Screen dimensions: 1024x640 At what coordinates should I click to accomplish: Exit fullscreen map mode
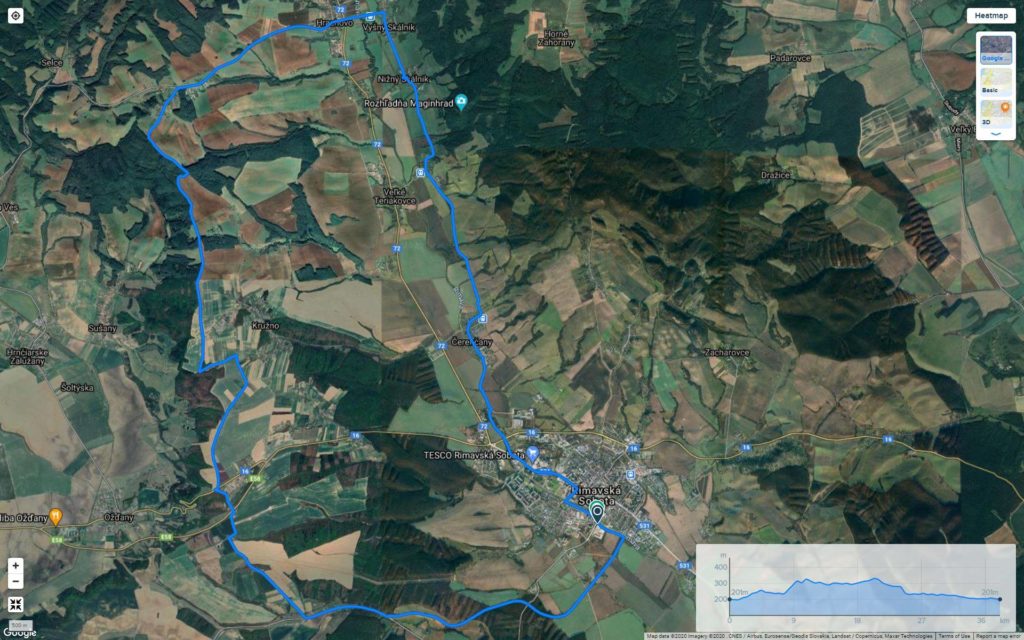pyautogui.click(x=15, y=604)
